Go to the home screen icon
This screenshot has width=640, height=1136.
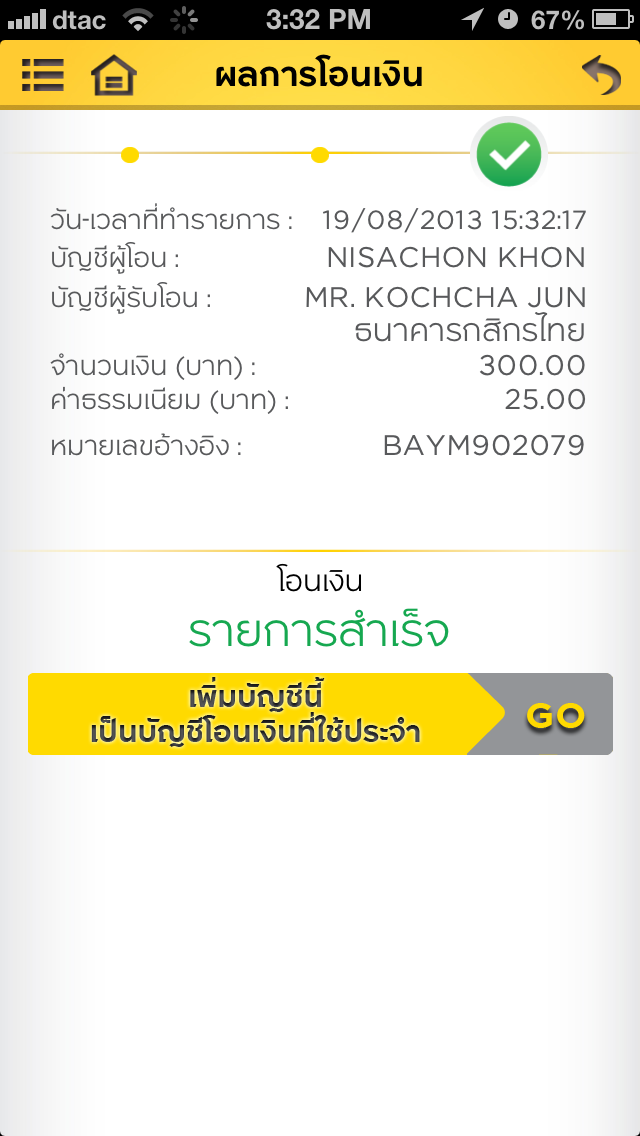click(114, 75)
